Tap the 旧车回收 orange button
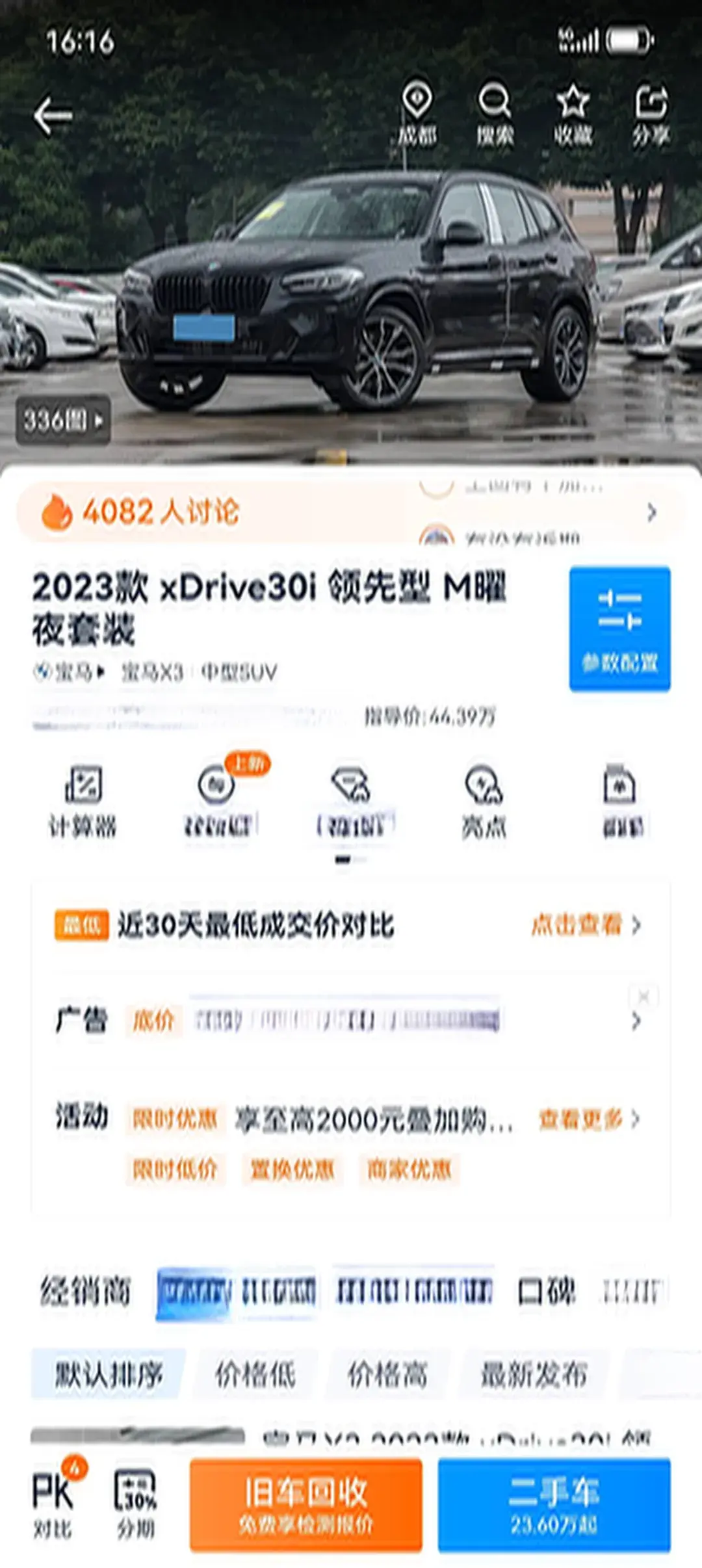The width and height of the screenshot is (702, 1568). (x=305, y=1504)
